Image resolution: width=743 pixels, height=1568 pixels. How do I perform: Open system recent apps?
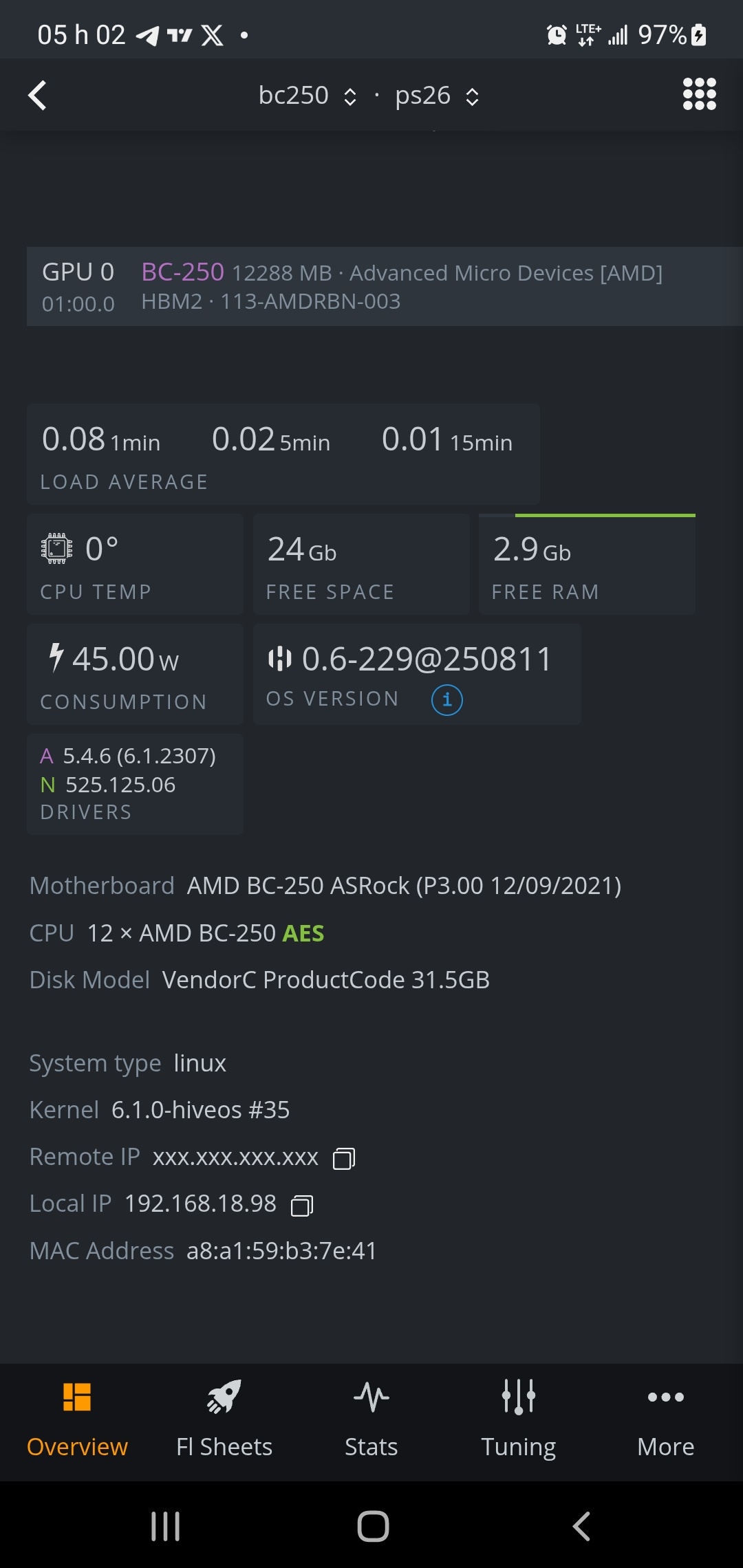point(166,1527)
